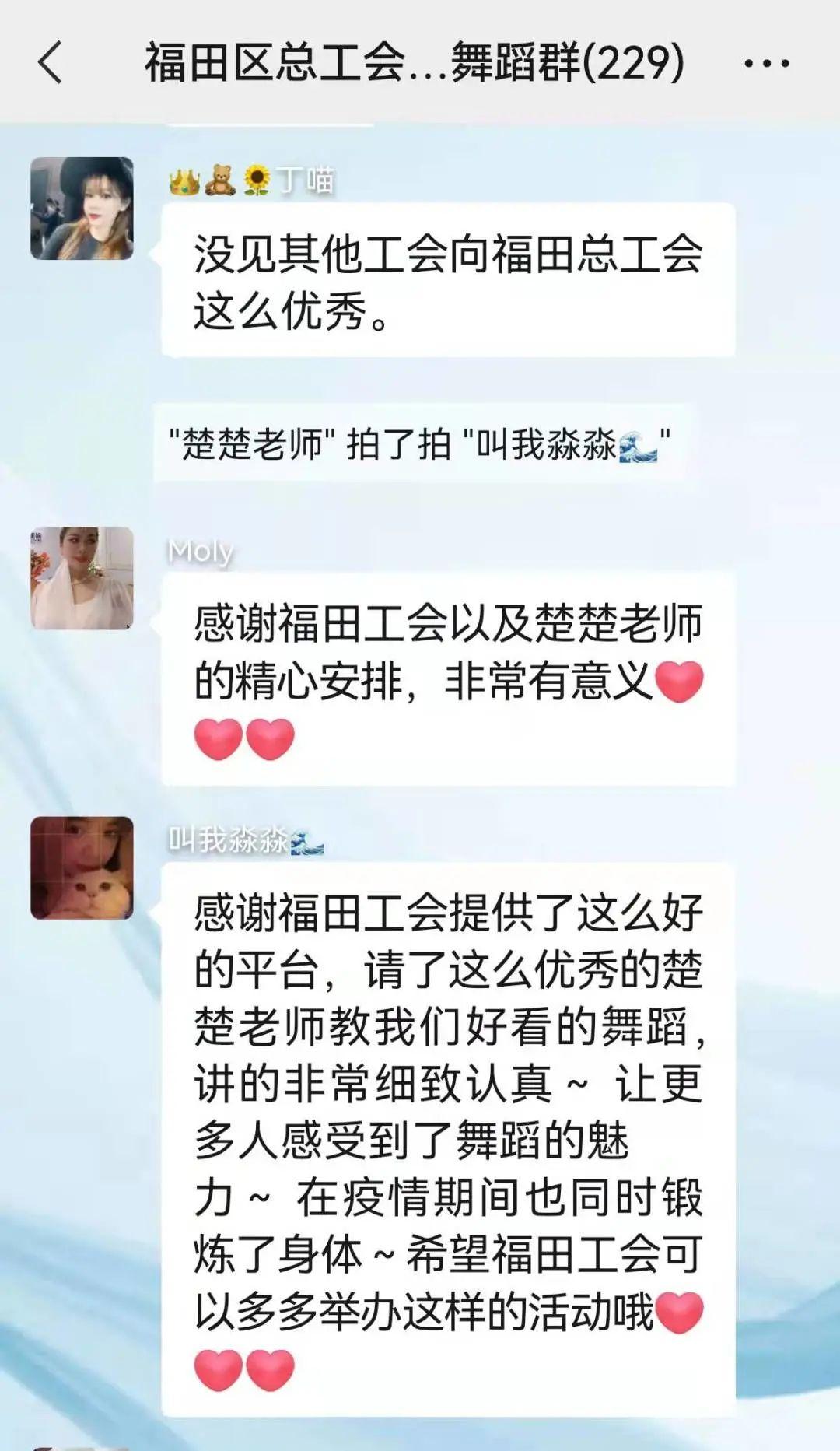Open Moly's profile avatar
The height and width of the screenshot is (1451, 840).
[x=82, y=578]
